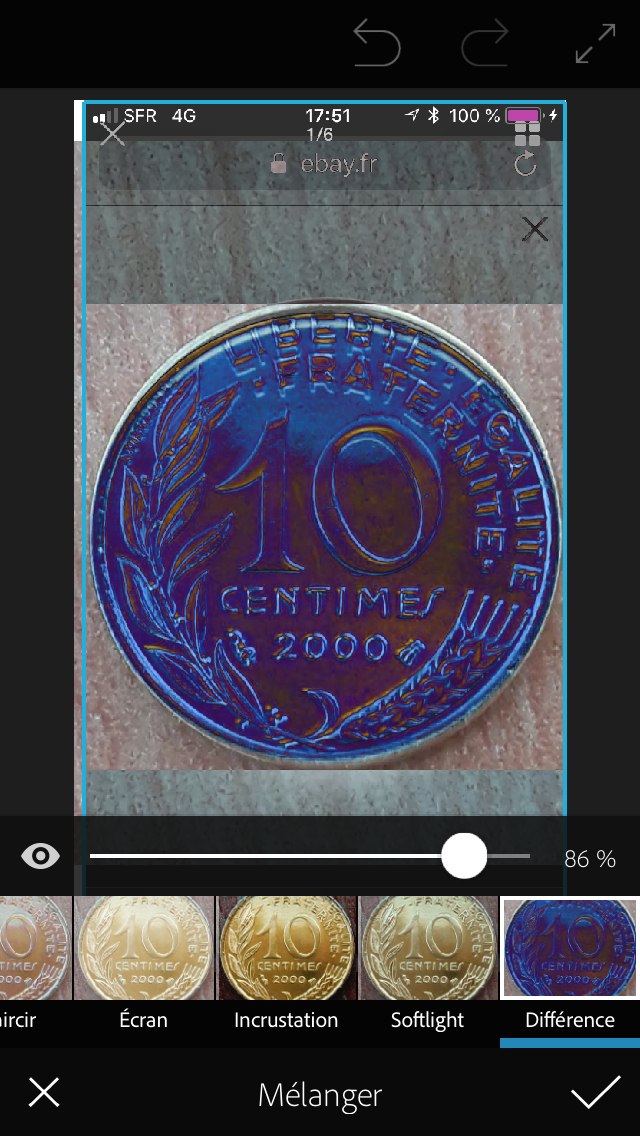This screenshot has height=1136, width=640.
Task: Expand the image to fullscreen
Action: tap(596, 45)
